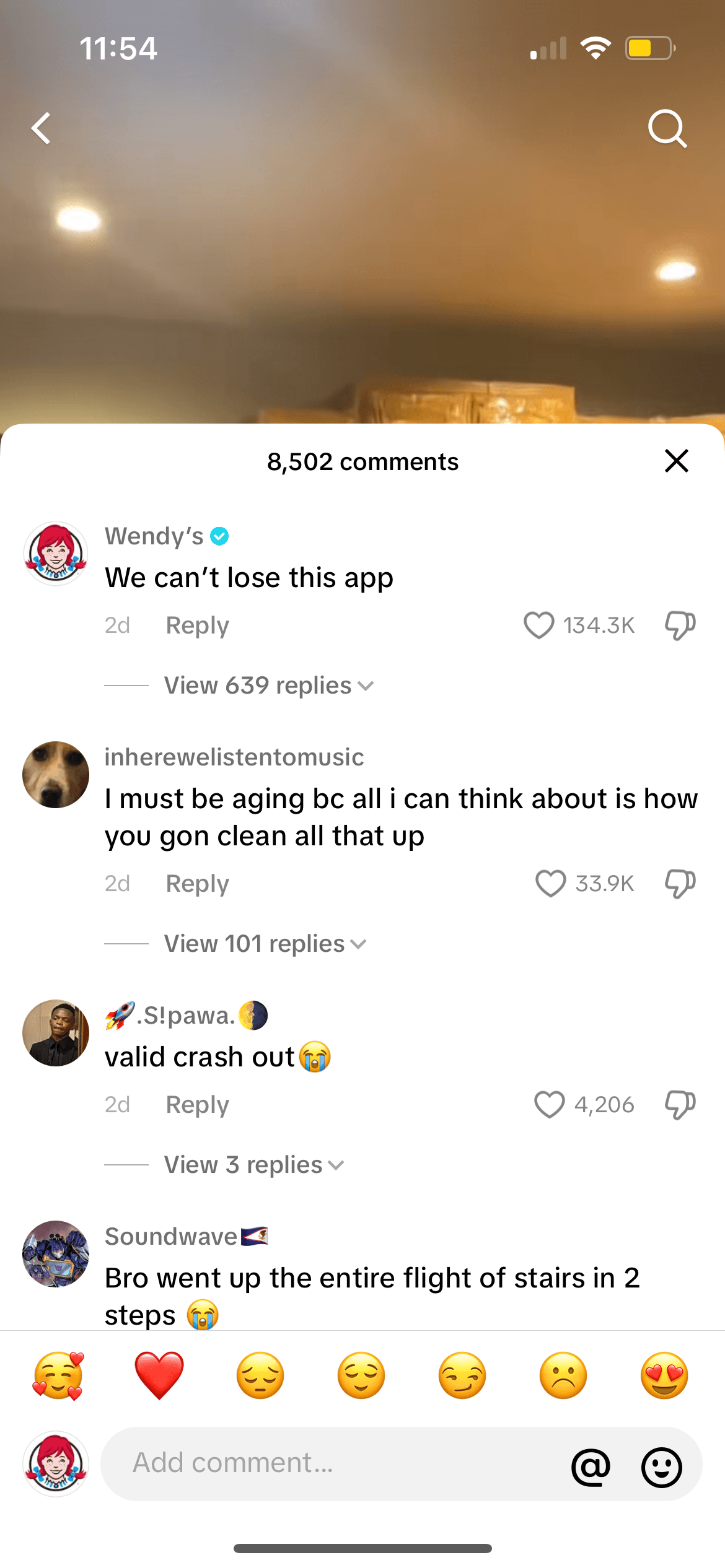Like Wendy's comment with the heart icon

[x=538, y=624]
